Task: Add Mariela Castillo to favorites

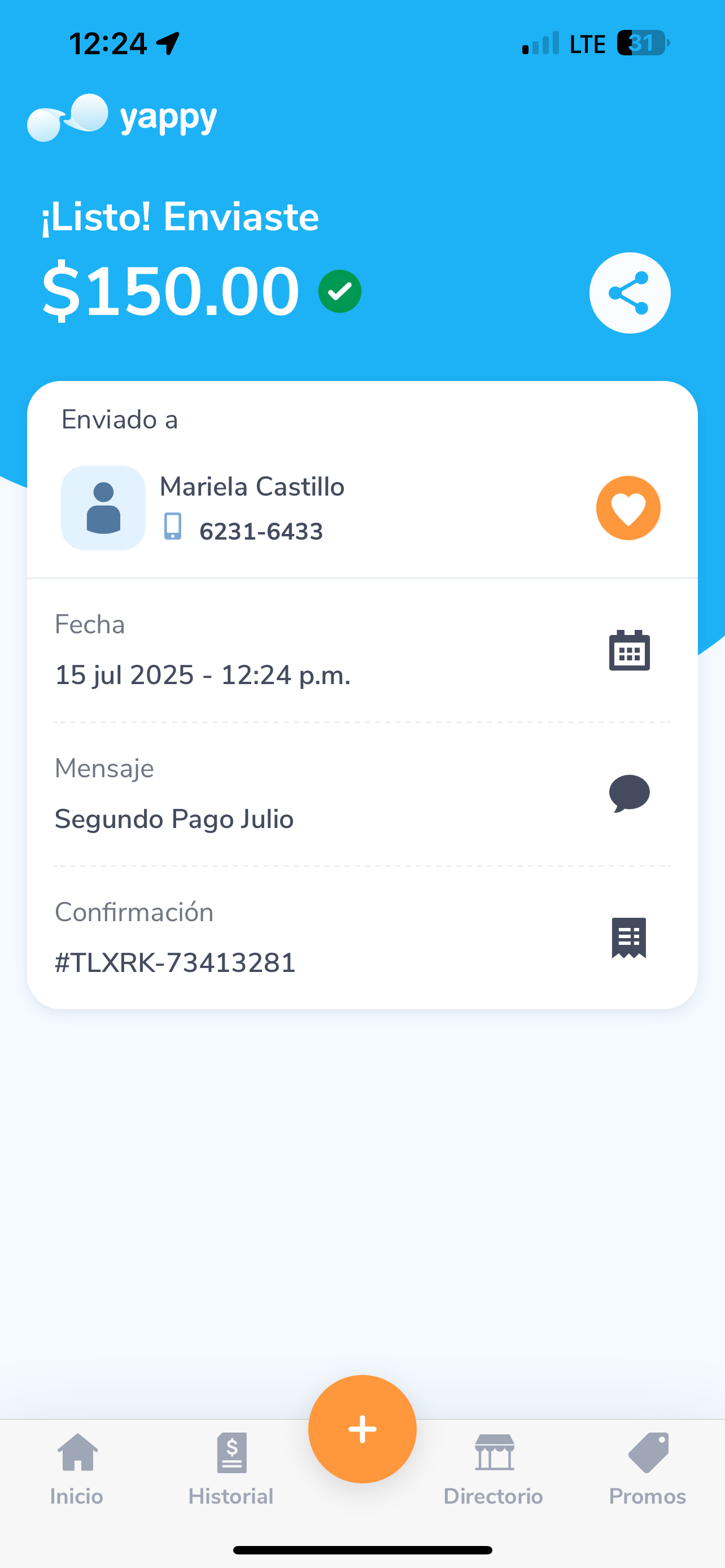Action: [628, 507]
